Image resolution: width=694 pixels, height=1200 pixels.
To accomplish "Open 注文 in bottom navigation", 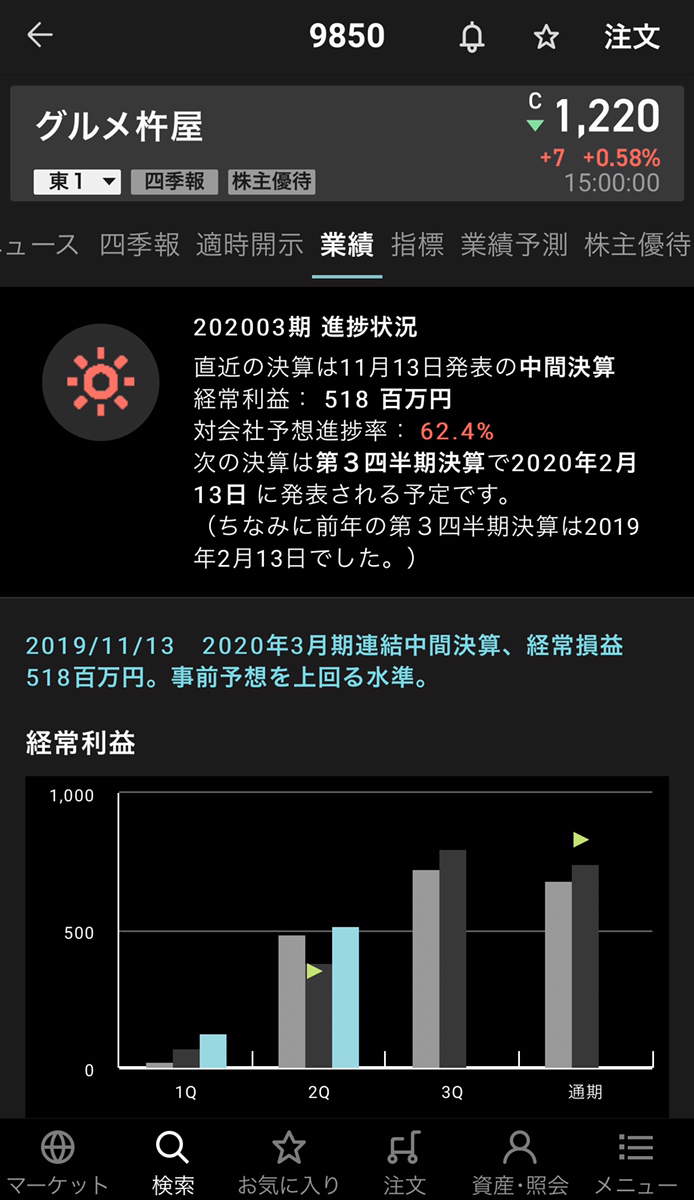I will pyautogui.click(x=404, y=1162).
